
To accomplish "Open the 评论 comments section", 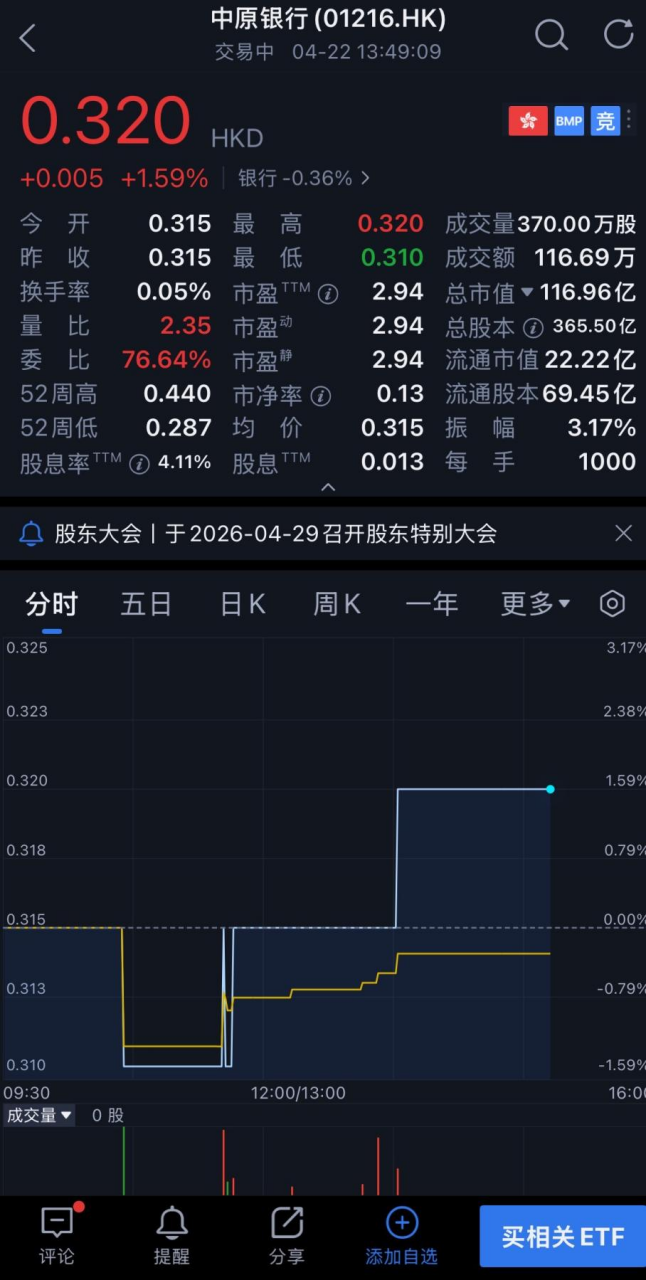I will coord(57,1236).
